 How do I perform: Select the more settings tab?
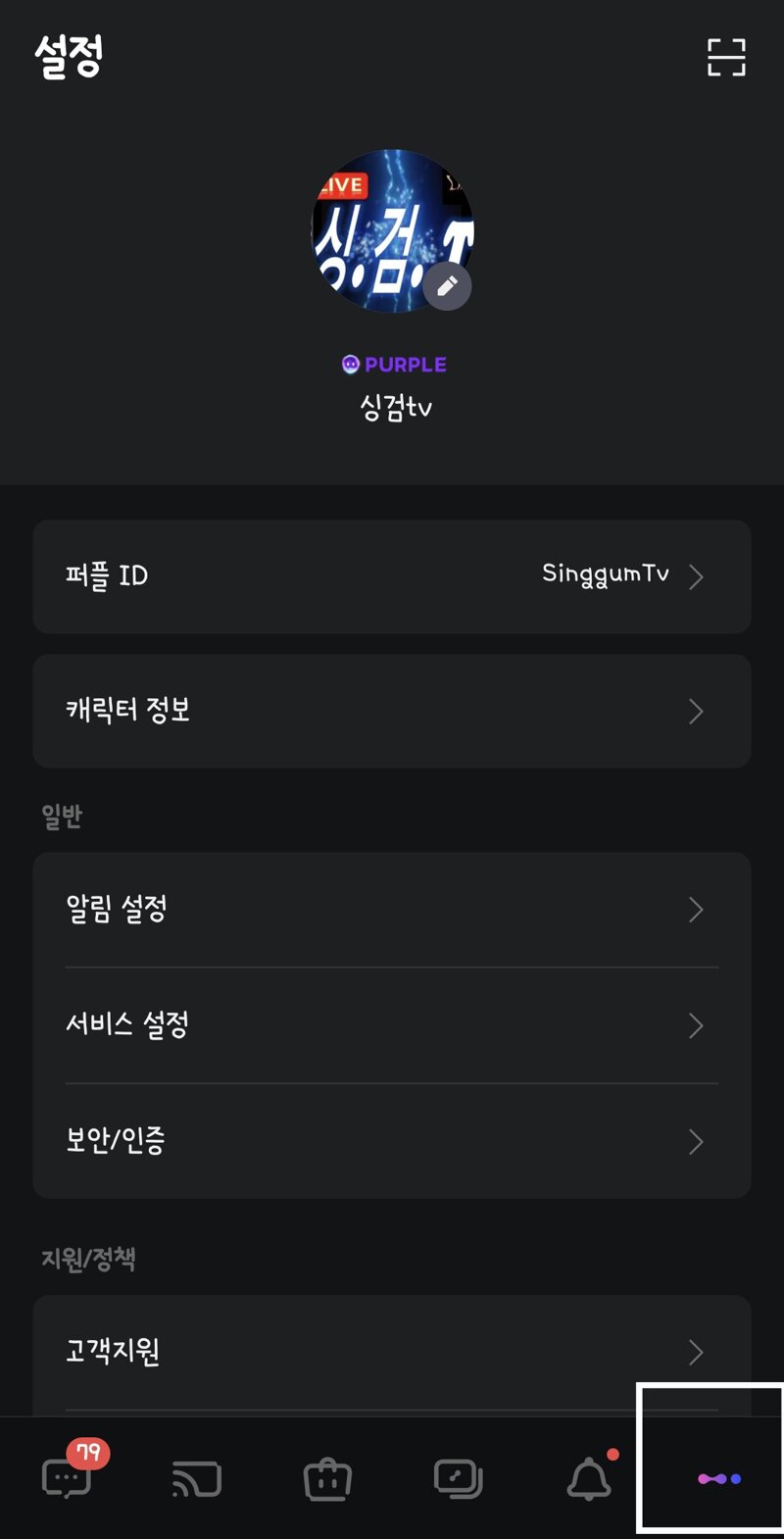(719, 1478)
